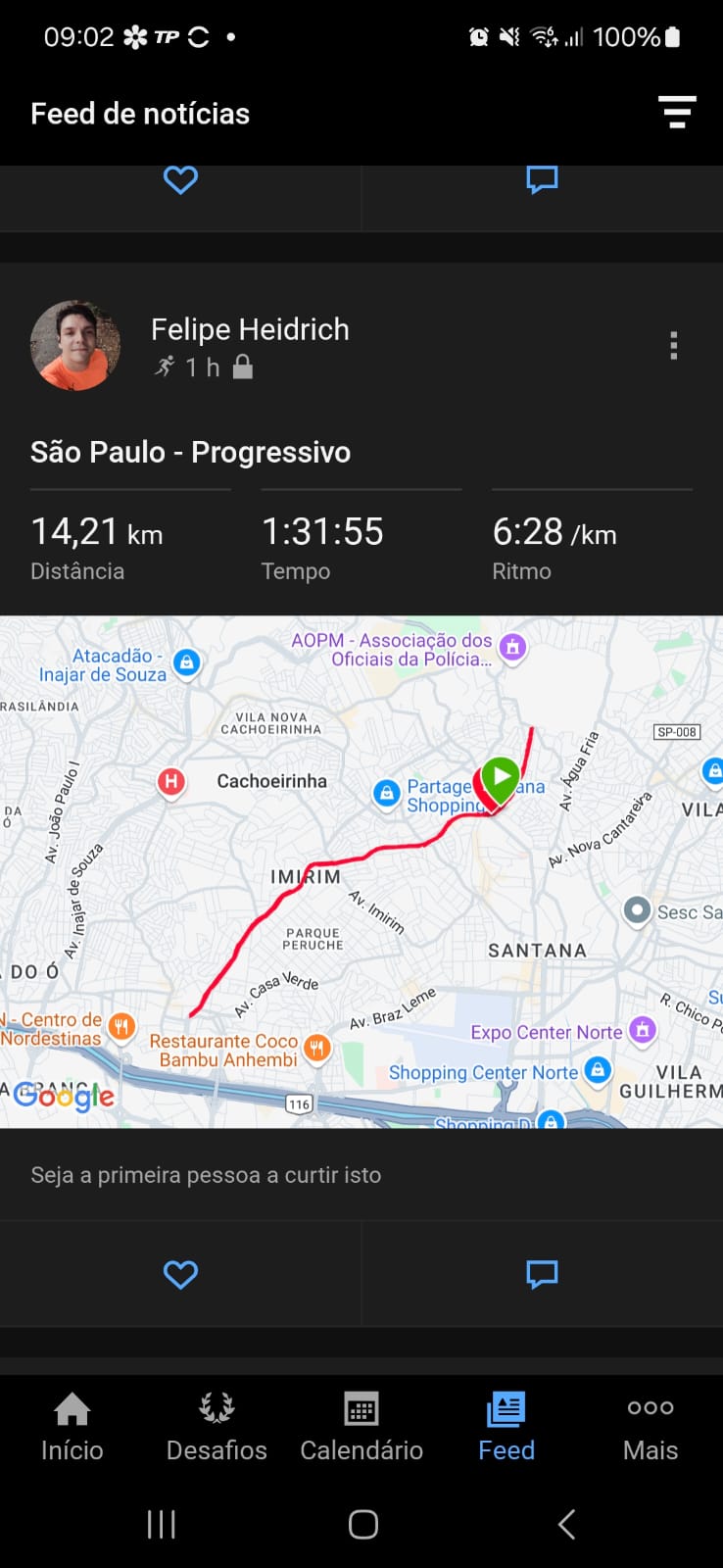Switch to the Calendário tab

coord(361,1428)
